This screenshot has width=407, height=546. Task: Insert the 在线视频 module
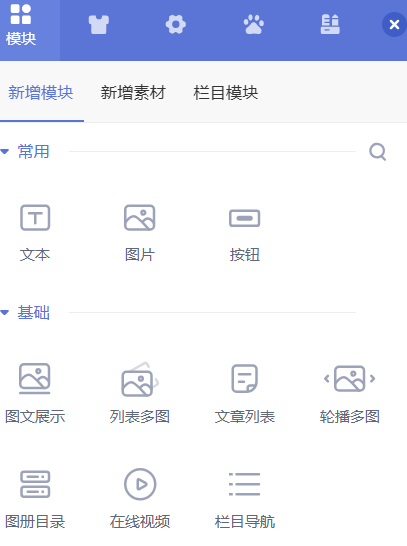[x=140, y=499]
